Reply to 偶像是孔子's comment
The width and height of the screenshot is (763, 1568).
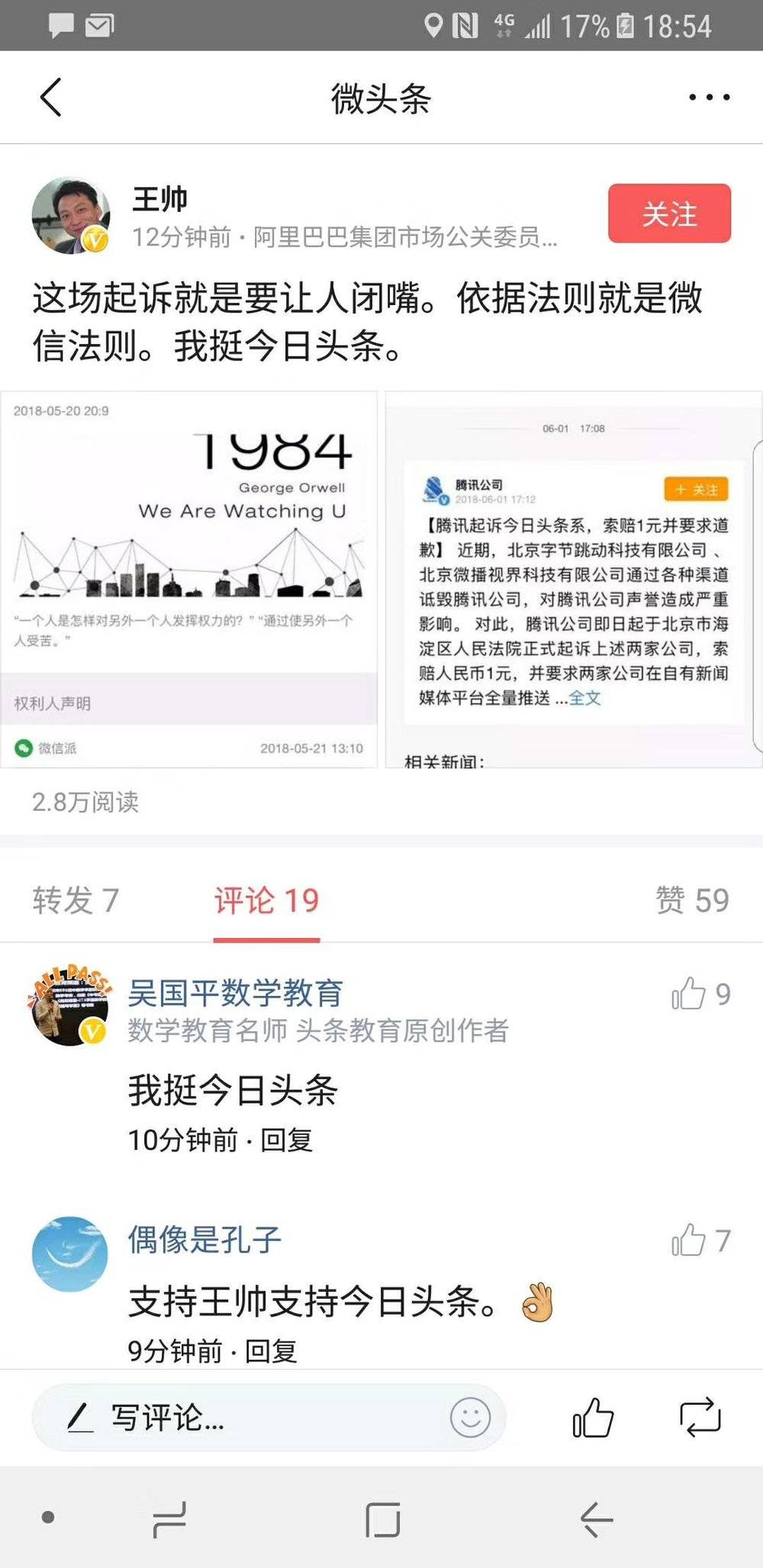click(x=271, y=1351)
